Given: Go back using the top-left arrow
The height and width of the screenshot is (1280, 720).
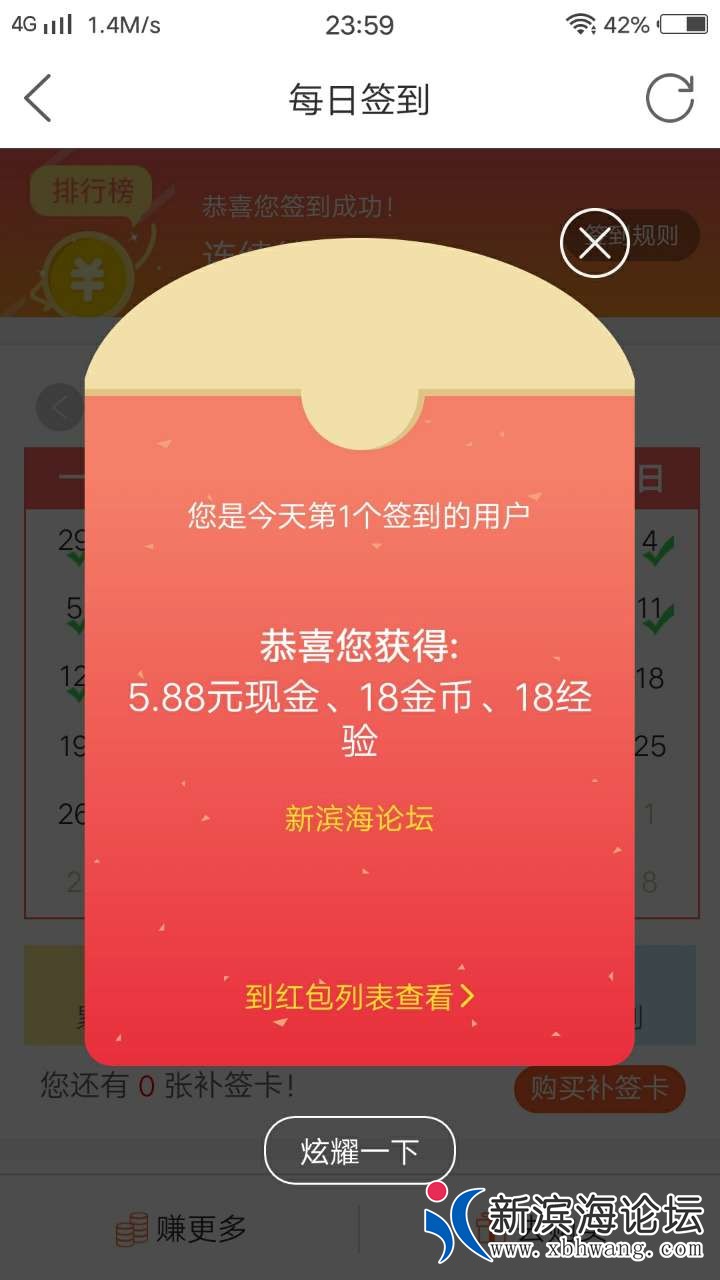Looking at the screenshot, I should (x=38, y=99).
